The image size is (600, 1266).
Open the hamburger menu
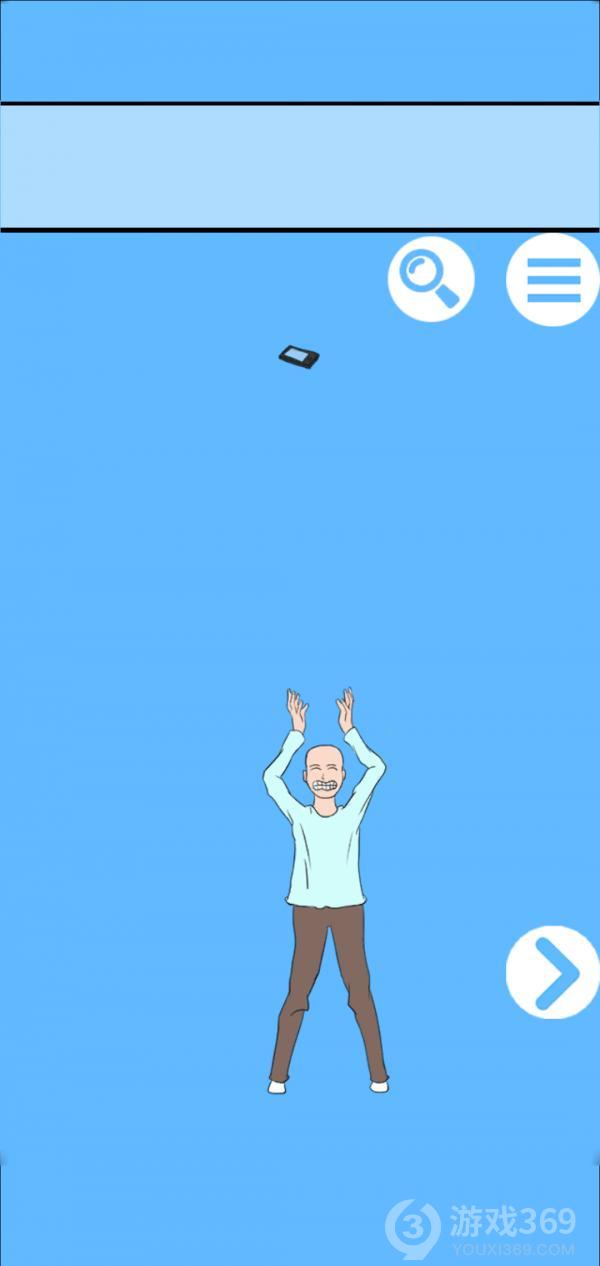(552, 280)
